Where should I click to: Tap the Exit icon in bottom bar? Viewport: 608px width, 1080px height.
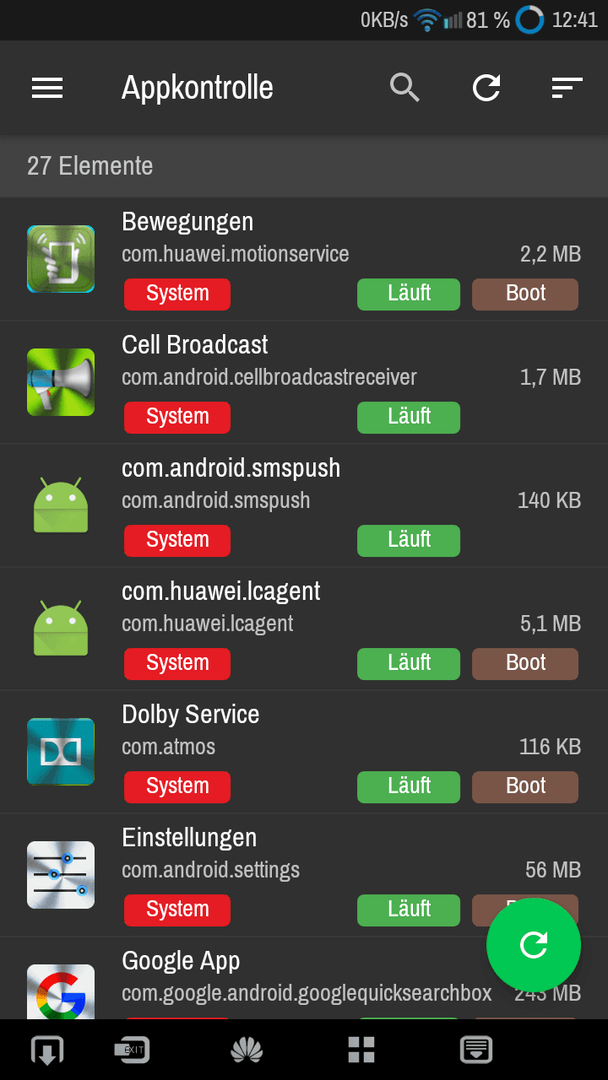[x=132, y=1050]
